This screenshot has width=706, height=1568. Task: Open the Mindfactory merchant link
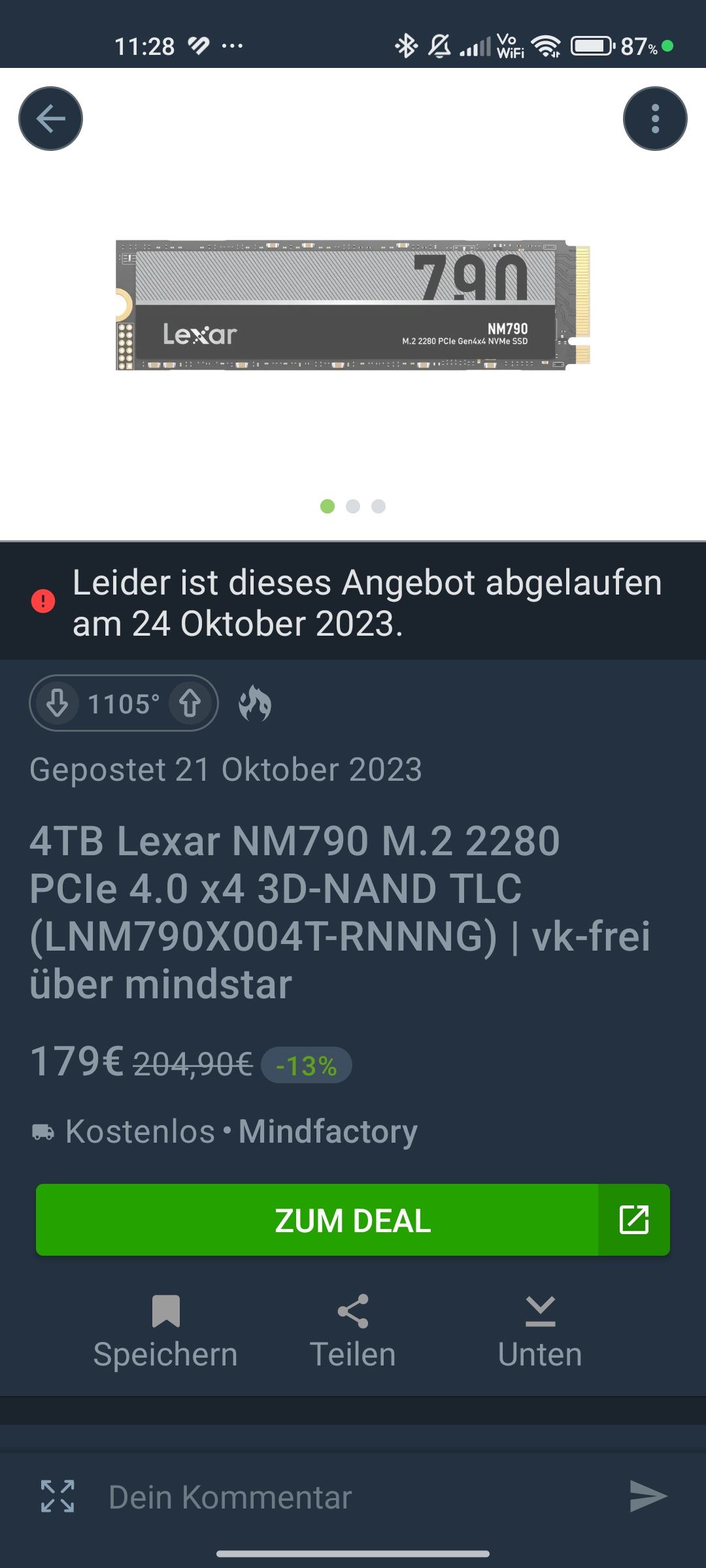(x=328, y=1132)
